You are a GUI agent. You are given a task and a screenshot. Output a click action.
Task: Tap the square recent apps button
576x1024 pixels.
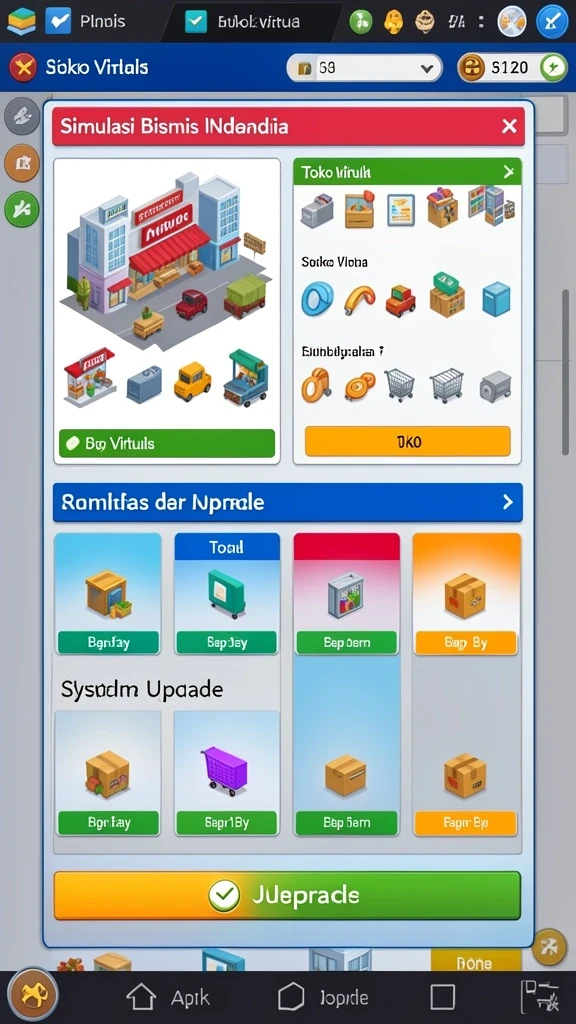tap(443, 997)
